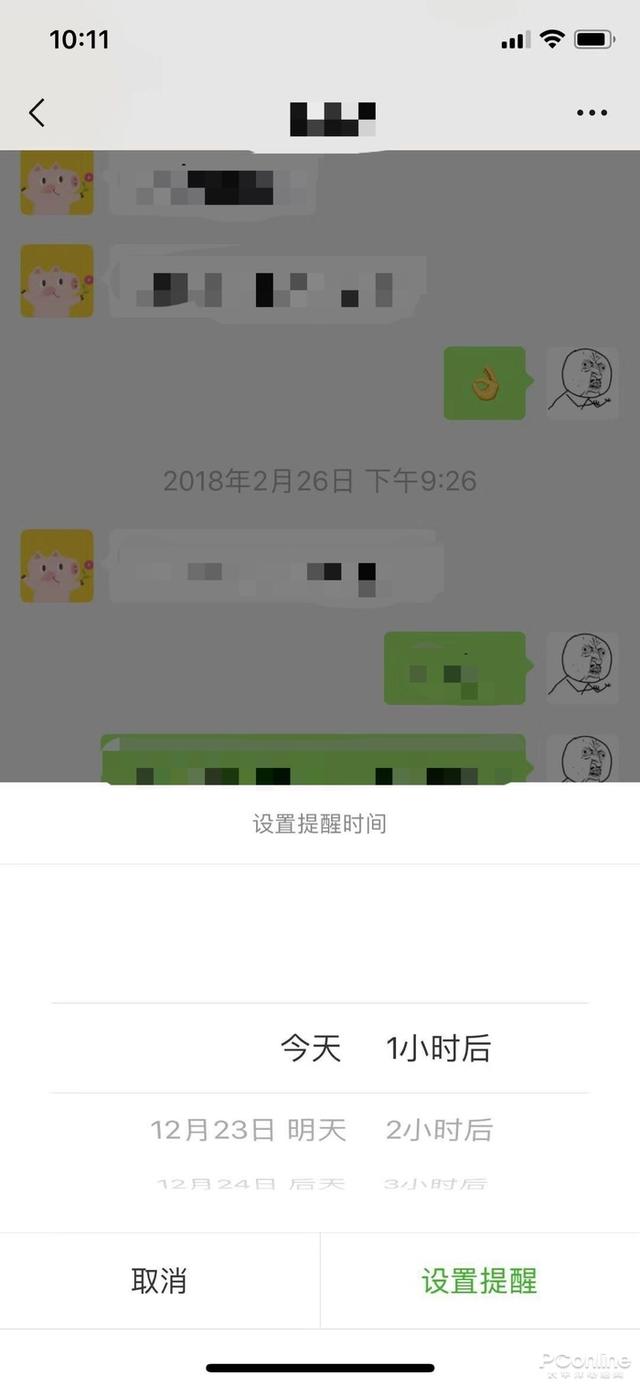Choose 2小时后 in the time picker
Image resolution: width=640 pixels, height=1386 pixels.
[439, 1130]
